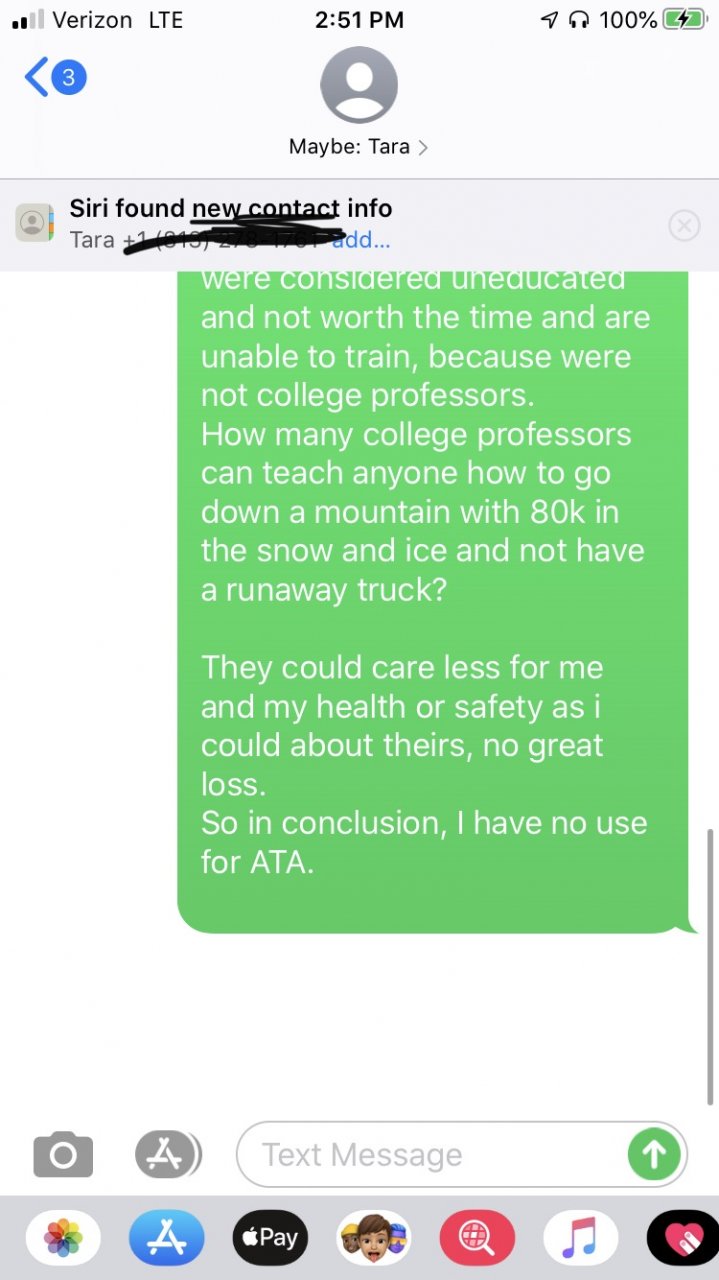
Task: Go back to the messages list
Action: click(x=54, y=78)
